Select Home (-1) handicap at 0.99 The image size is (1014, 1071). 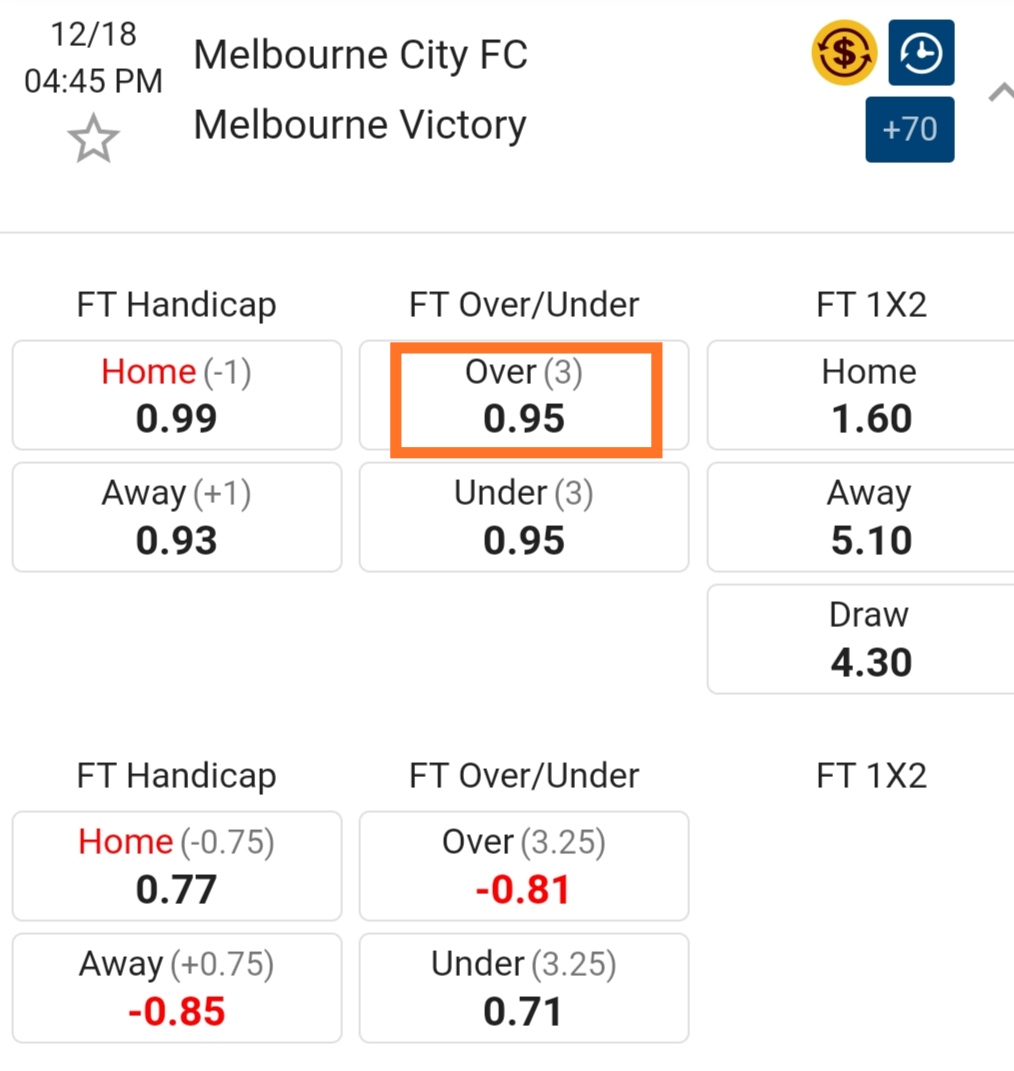coord(177,396)
